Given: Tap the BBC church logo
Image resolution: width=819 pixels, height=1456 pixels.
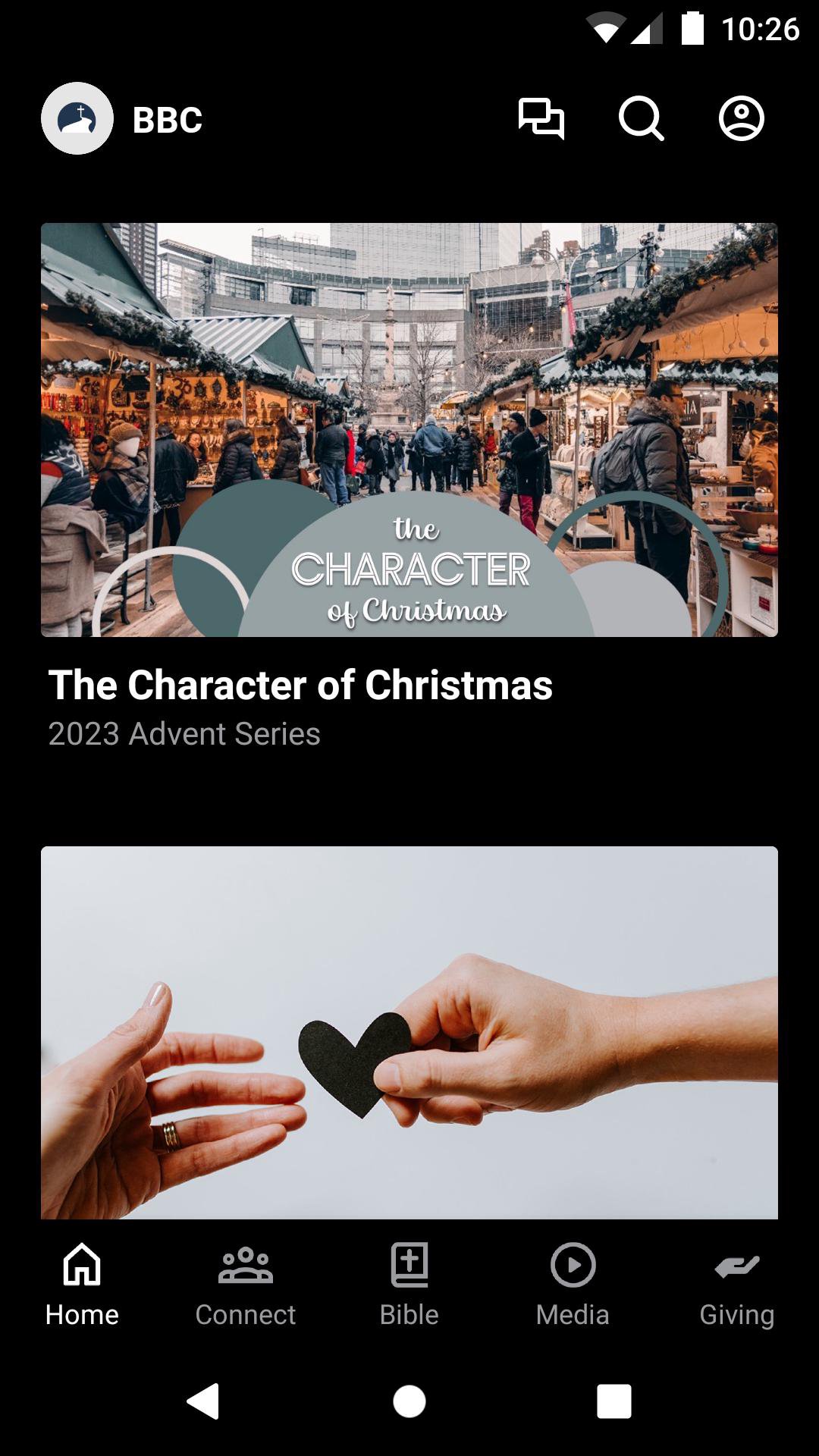Looking at the screenshot, I should click(77, 119).
